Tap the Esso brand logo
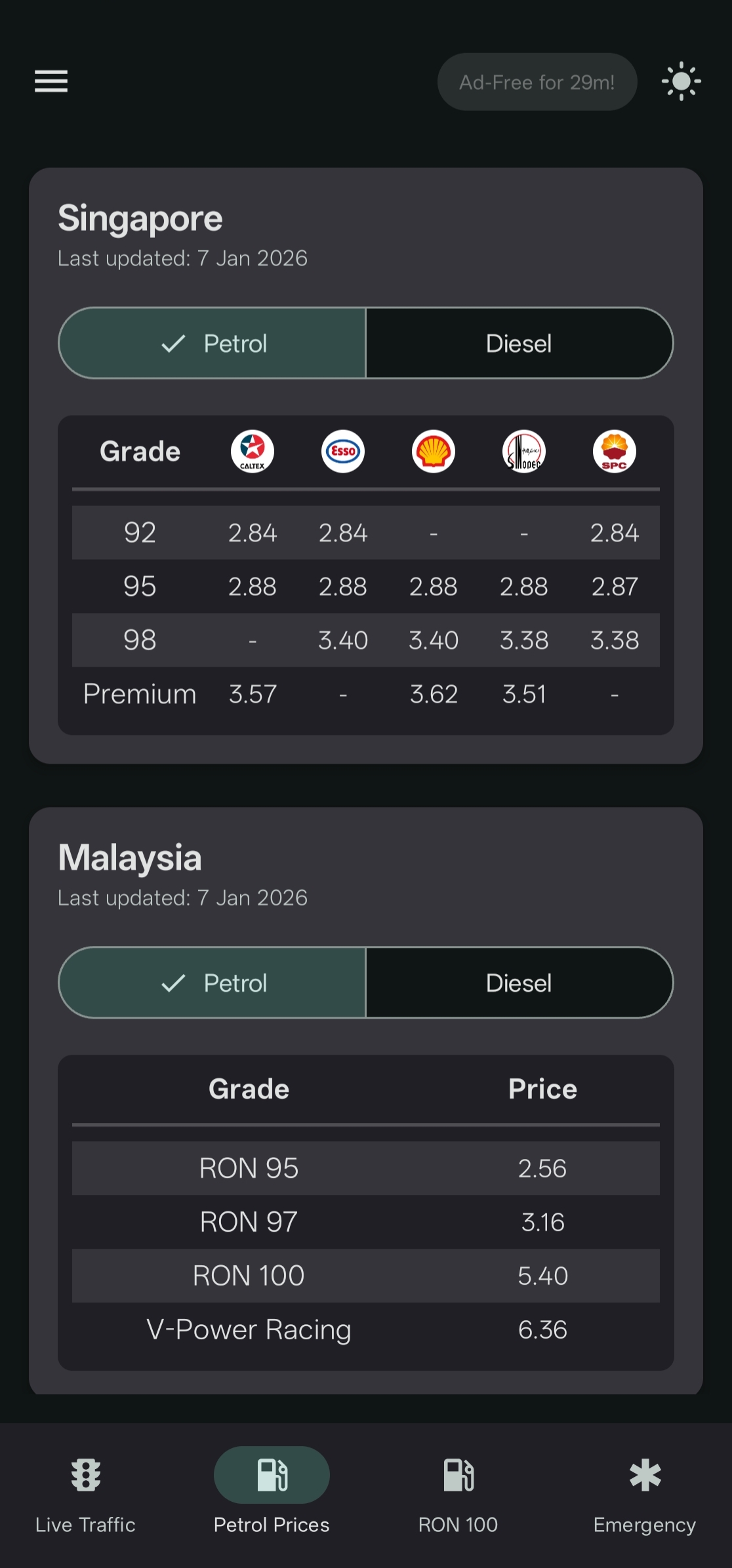 point(342,452)
